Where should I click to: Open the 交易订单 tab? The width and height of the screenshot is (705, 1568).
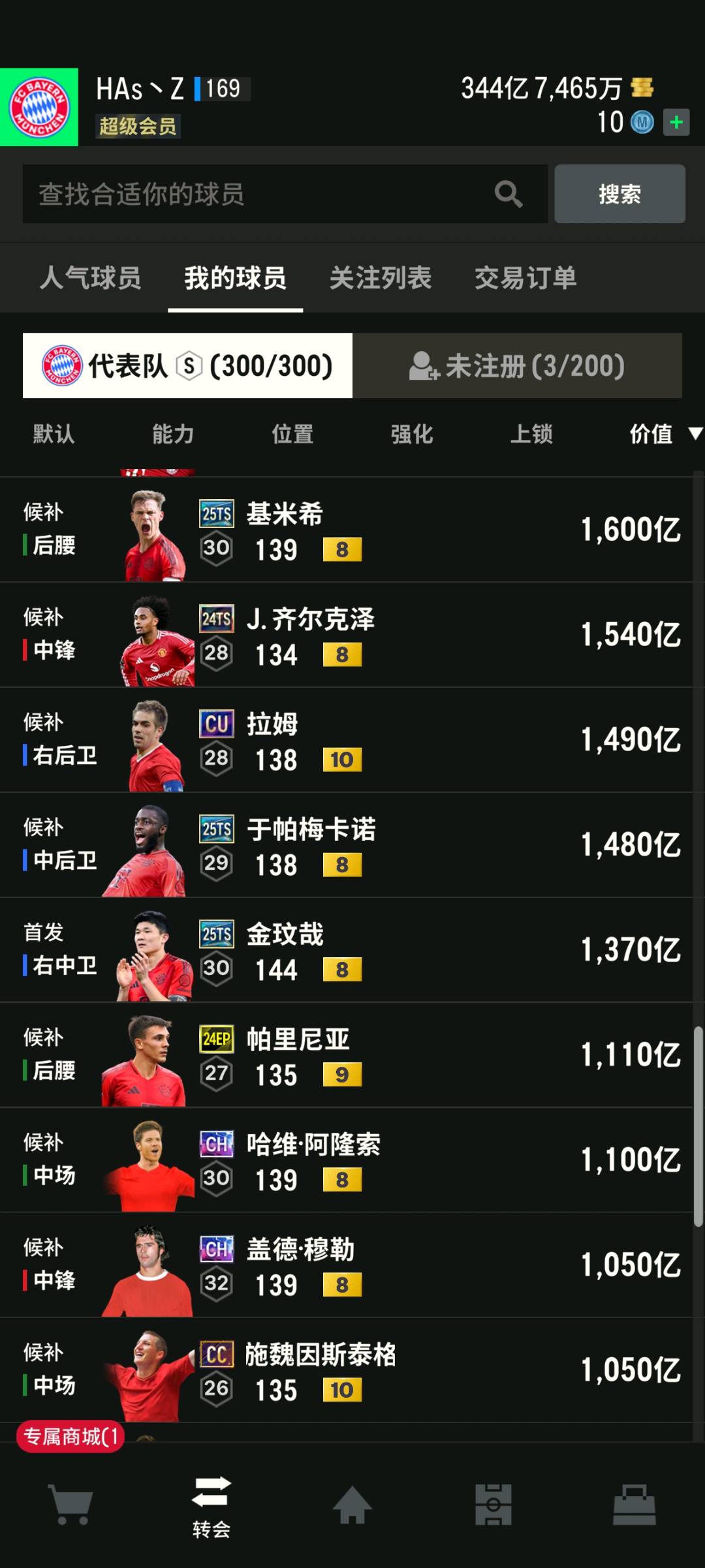[525, 278]
